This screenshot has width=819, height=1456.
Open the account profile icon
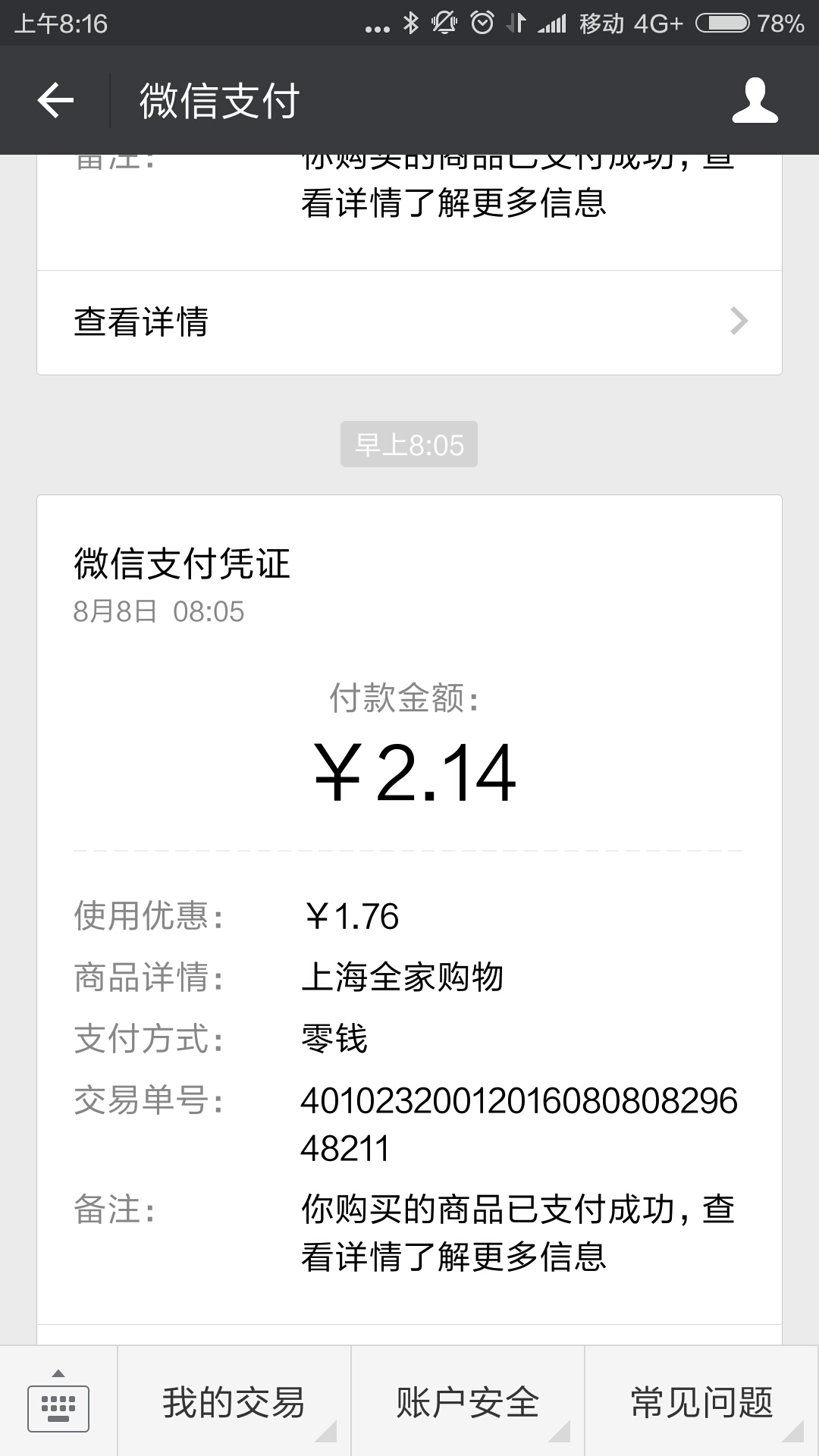(x=755, y=100)
